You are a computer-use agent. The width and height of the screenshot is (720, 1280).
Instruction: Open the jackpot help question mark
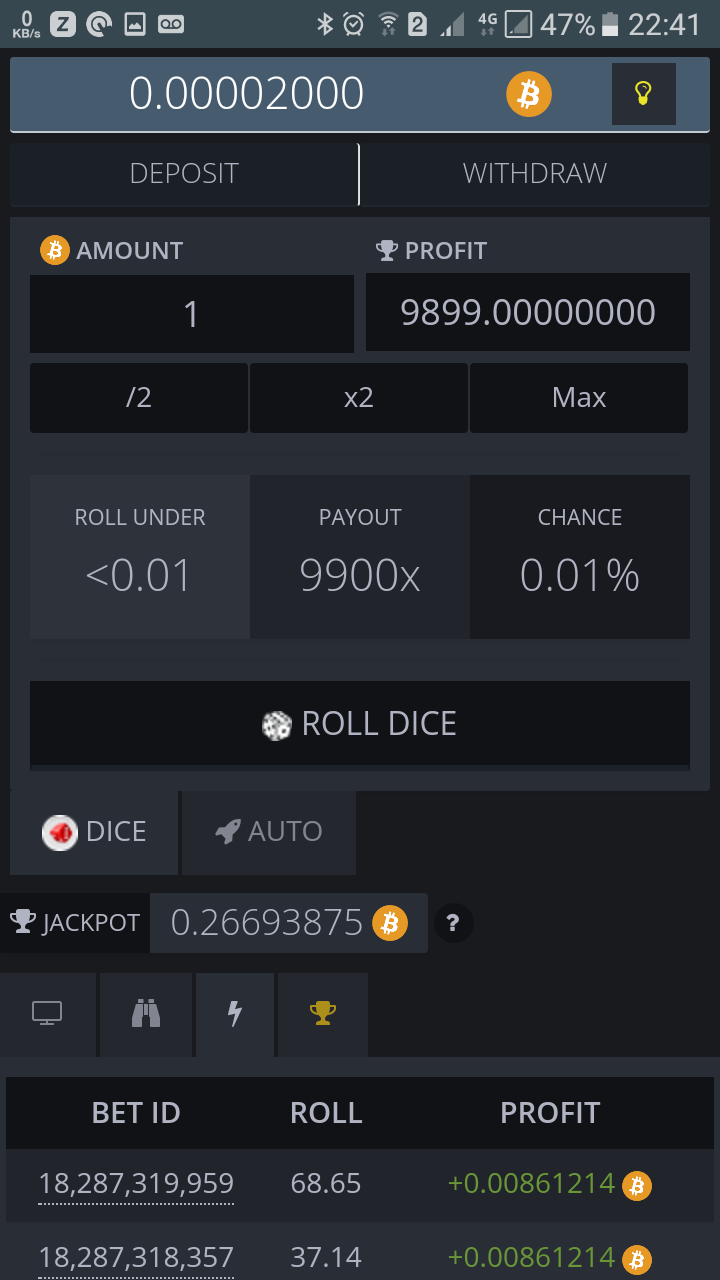coord(453,923)
